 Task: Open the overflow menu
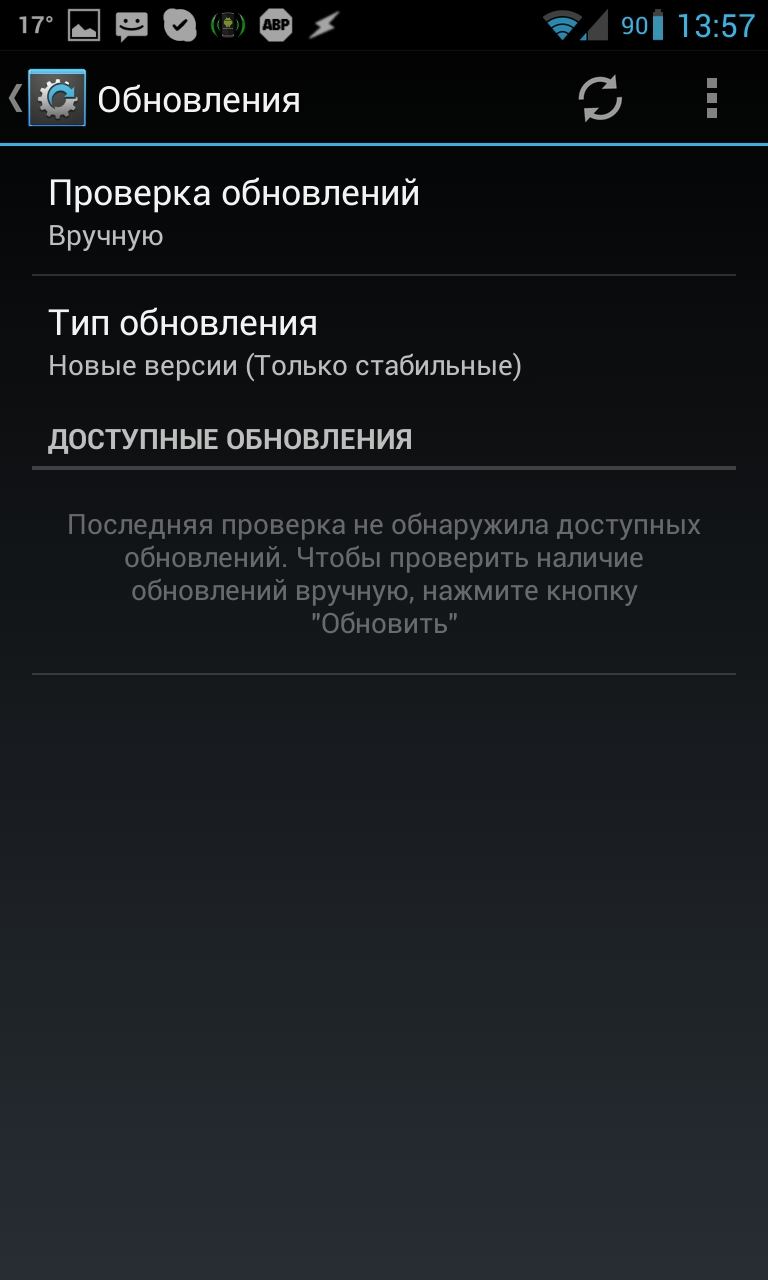pos(711,99)
